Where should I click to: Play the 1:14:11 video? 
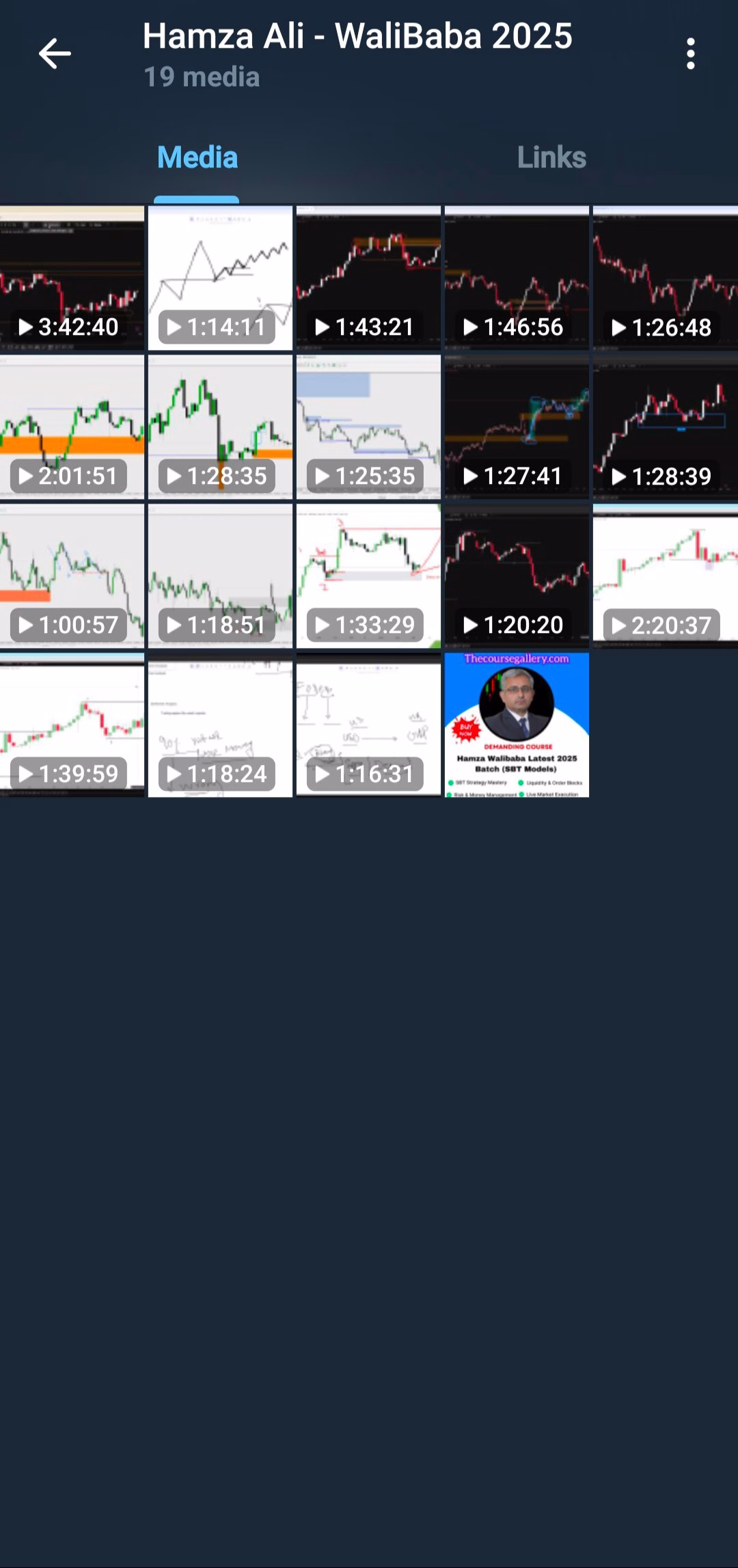(220, 278)
